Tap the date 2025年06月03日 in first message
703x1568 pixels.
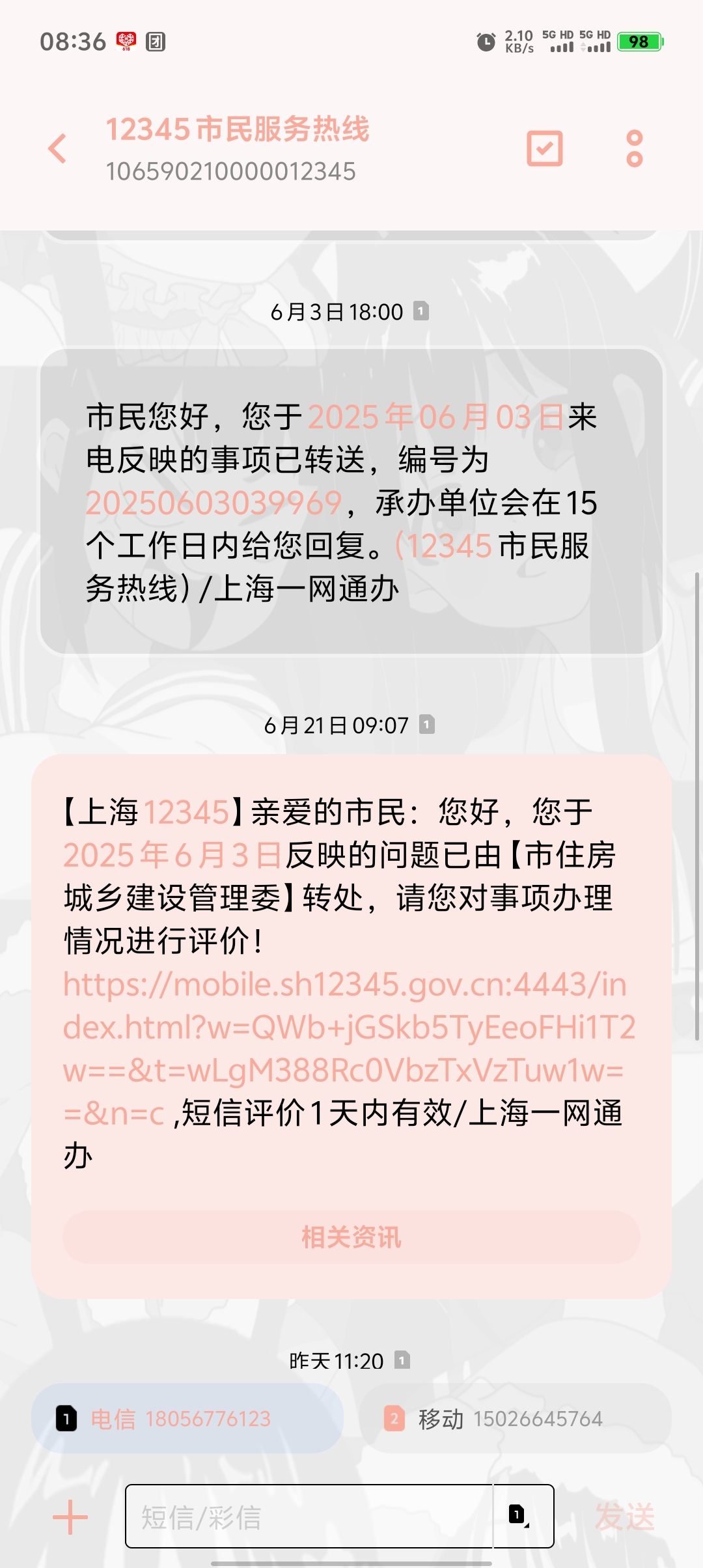436,417
